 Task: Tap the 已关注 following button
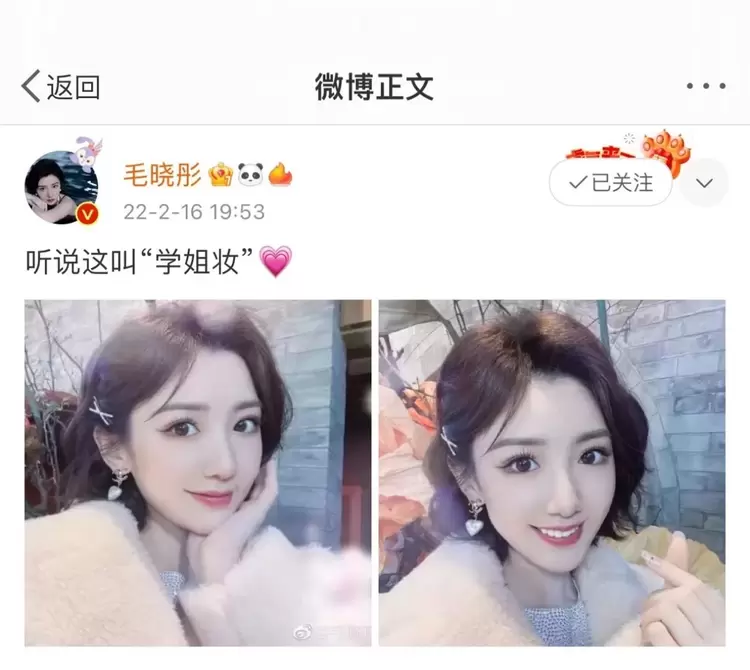pos(610,183)
